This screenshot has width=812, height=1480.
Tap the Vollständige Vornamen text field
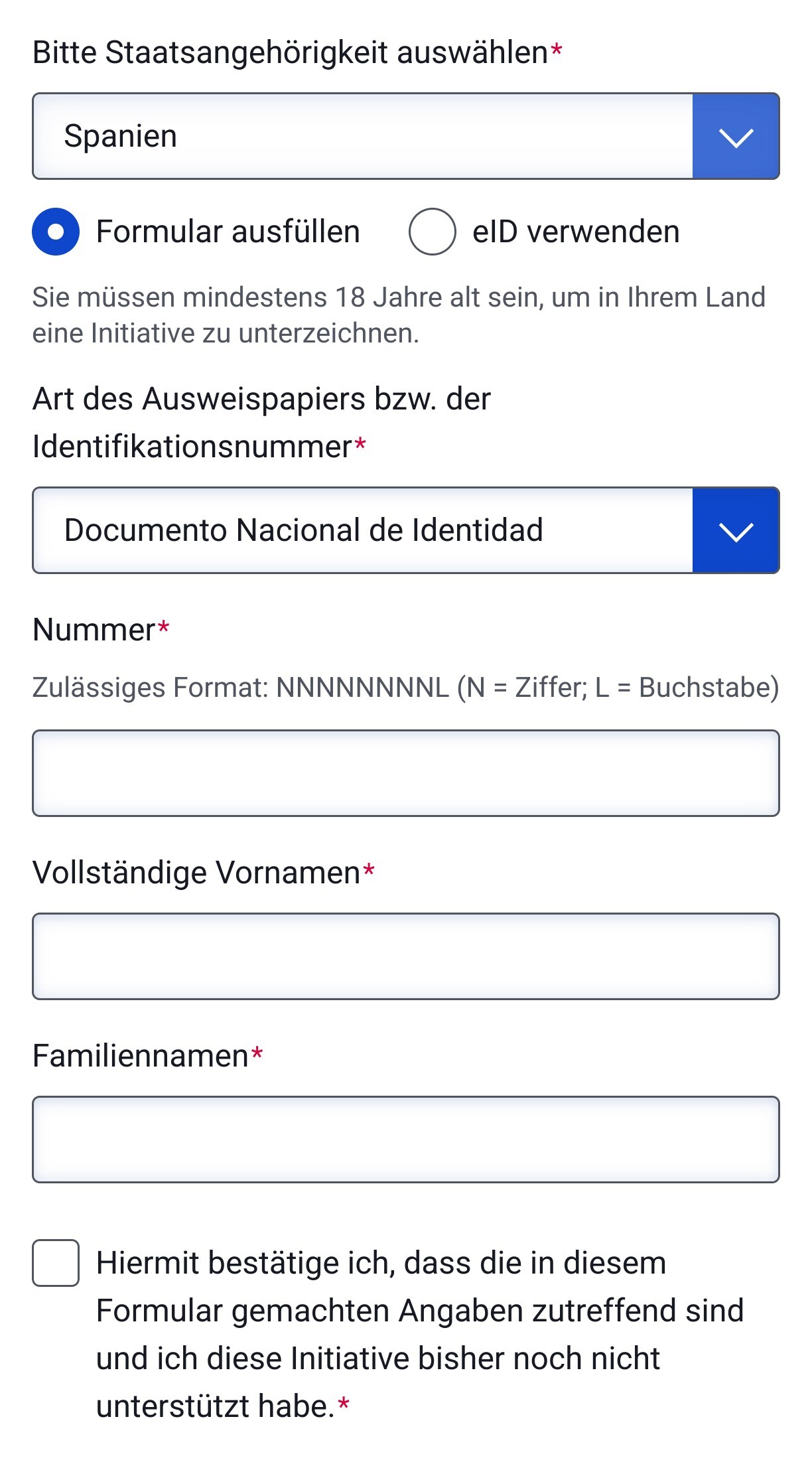(x=405, y=956)
